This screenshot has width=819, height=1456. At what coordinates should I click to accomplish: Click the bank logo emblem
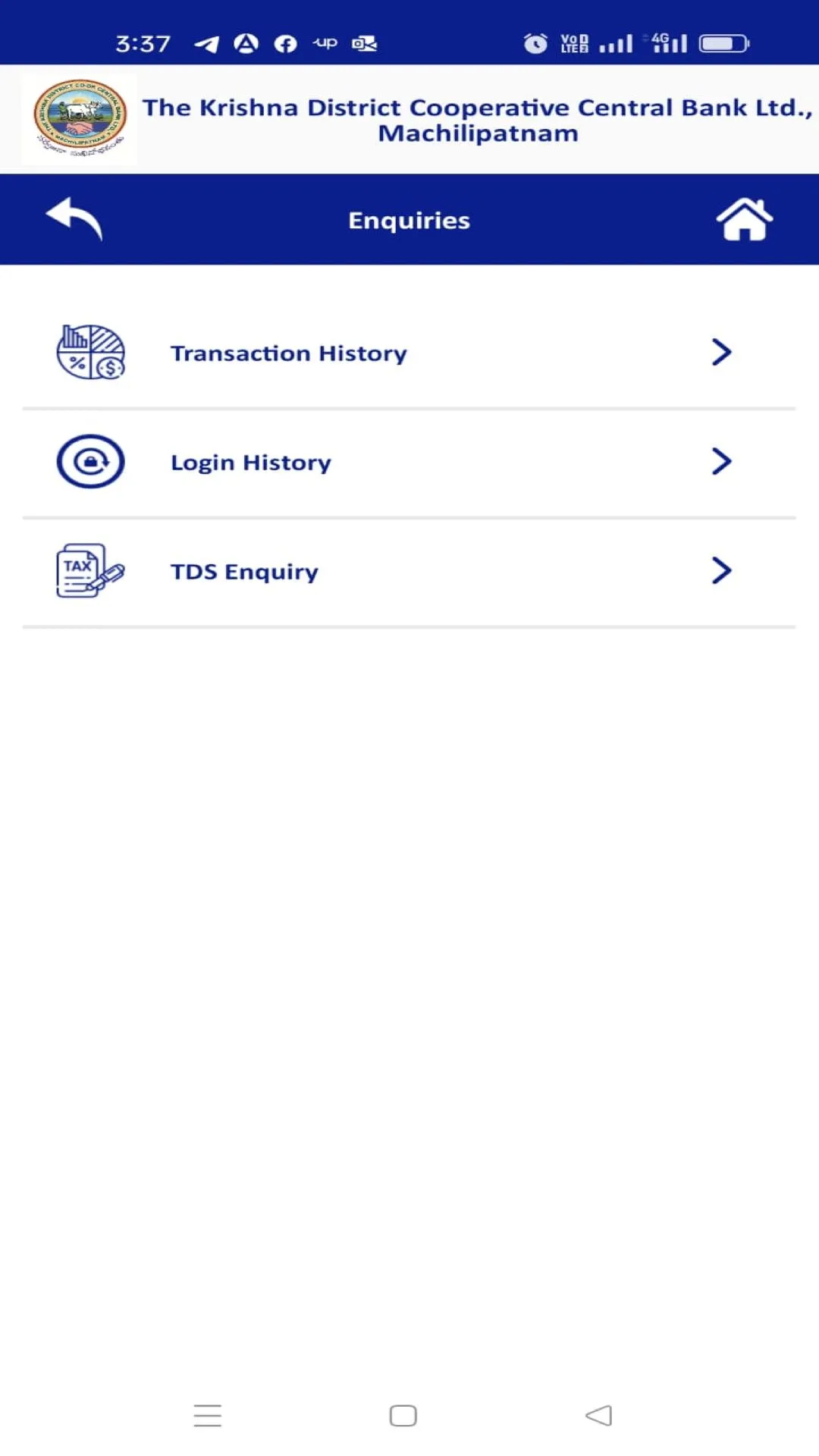click(x=80, y=117)
